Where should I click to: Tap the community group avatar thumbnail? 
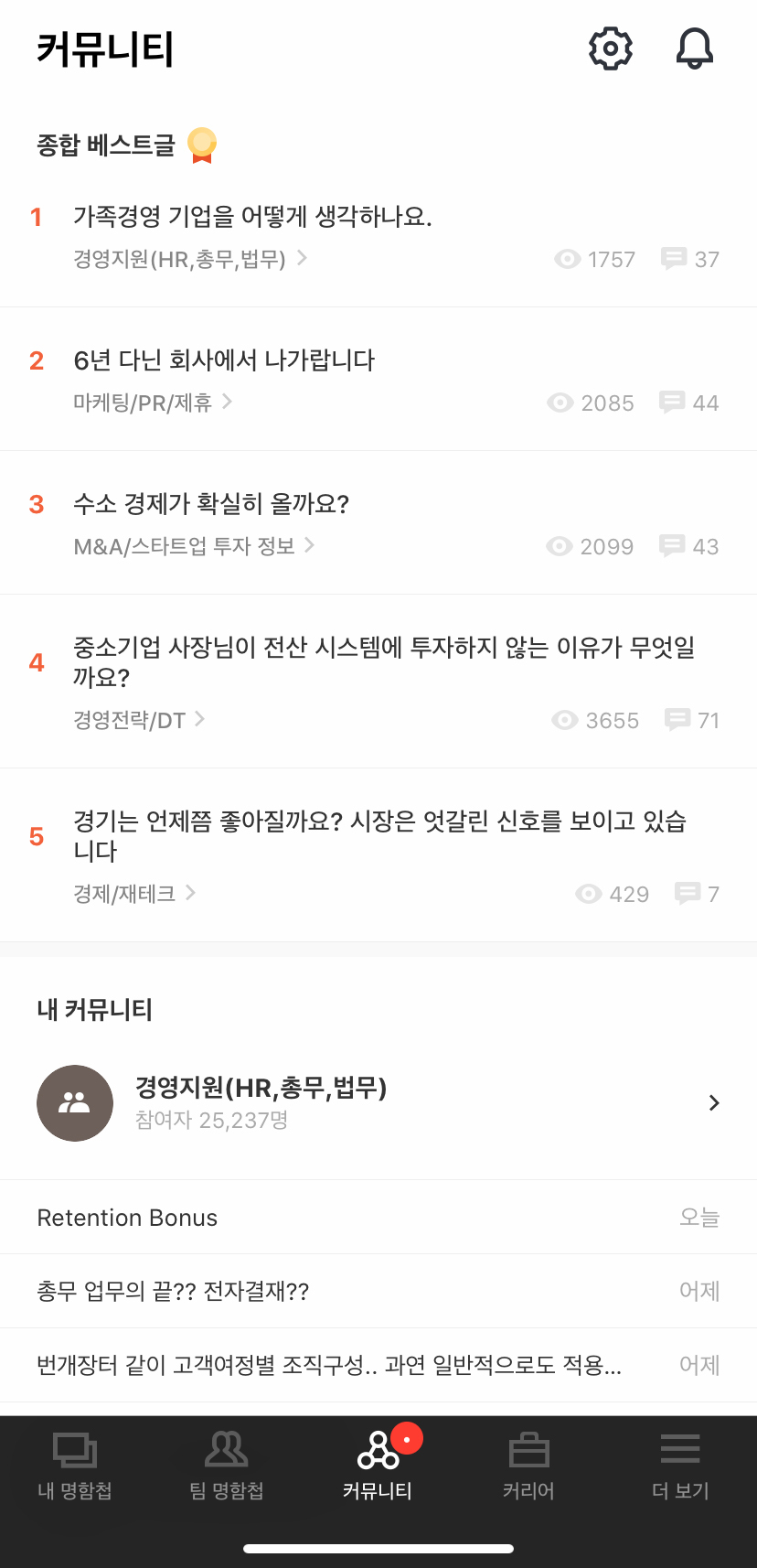74,1102
